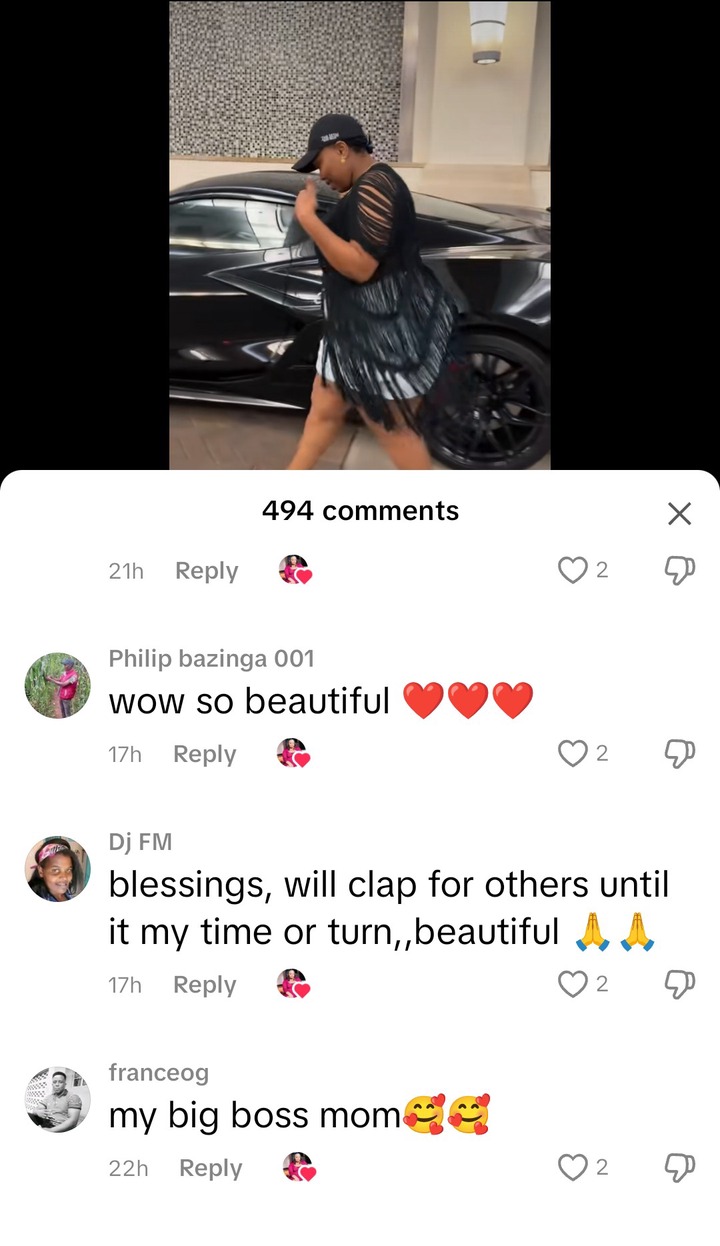The width and height of the screenshot is (720, 1246).
Task: Like Dj FM's comment
Action: 572,985
